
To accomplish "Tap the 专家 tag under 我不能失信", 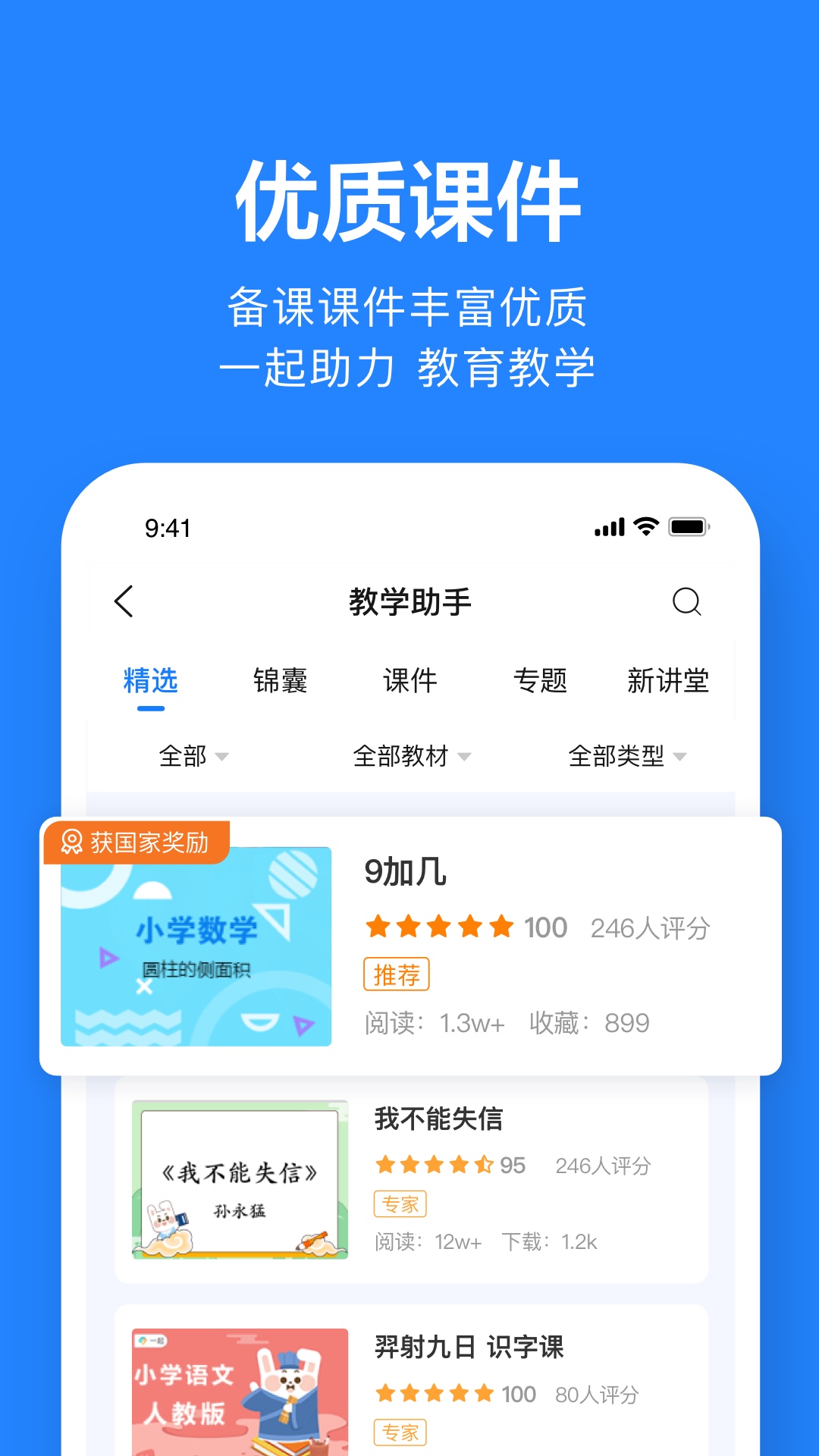I will pos(400,1204).
